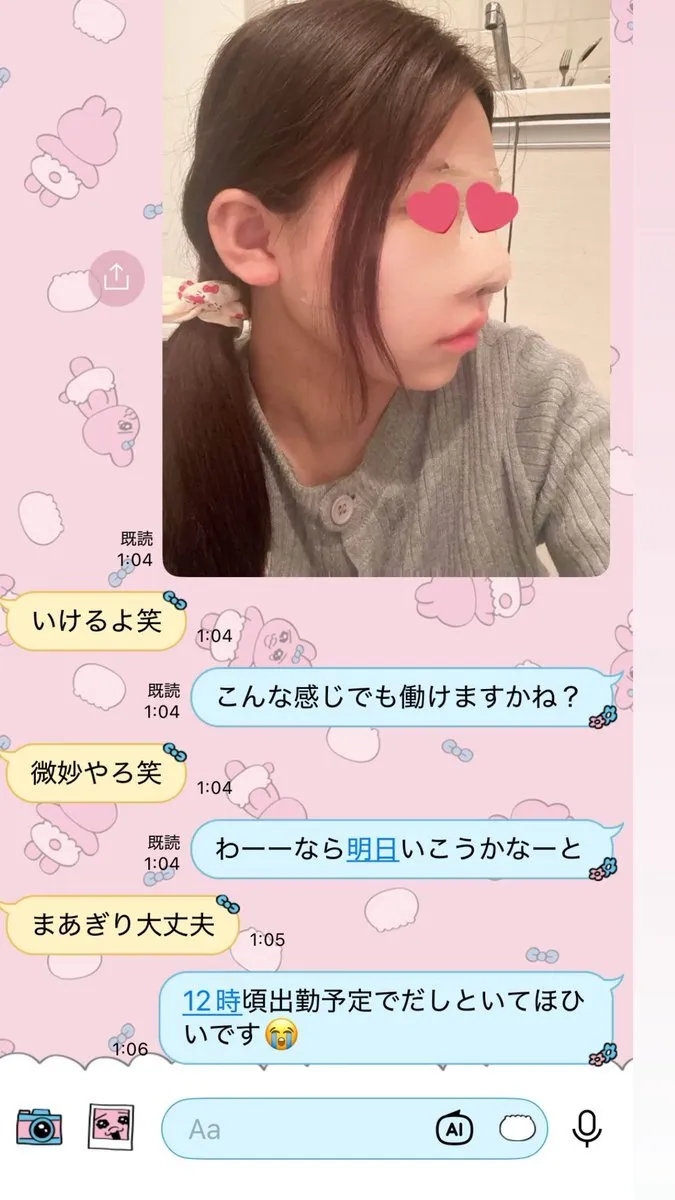This screenshot has height=1200, width=675.
Task: Open the AI assistant button
Action: click(x=453, y=1129)
